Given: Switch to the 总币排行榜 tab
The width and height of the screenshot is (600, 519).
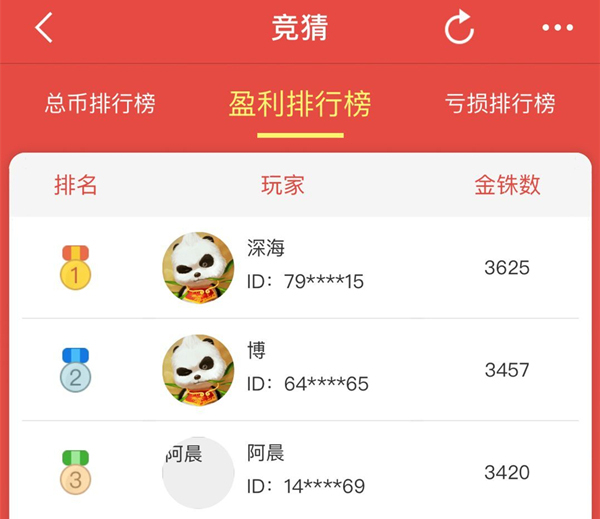Looking at the screenshot, I should (x=100, y=103).
